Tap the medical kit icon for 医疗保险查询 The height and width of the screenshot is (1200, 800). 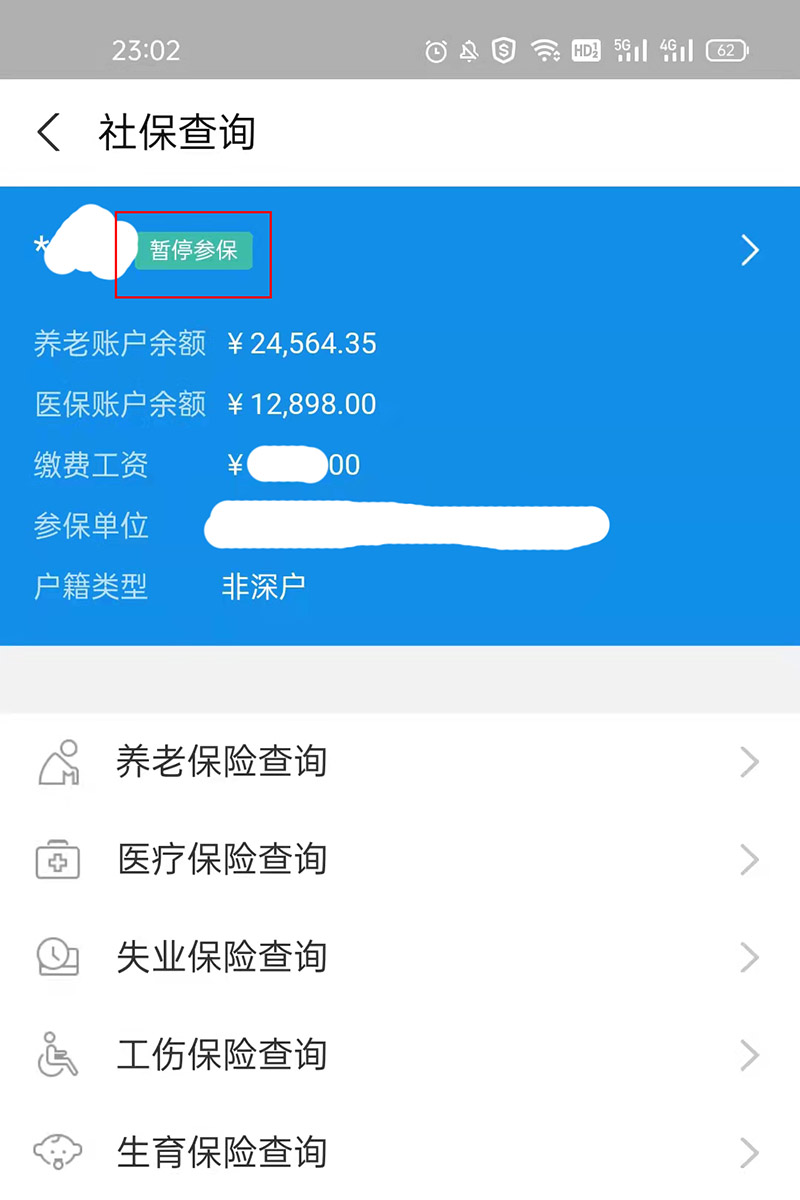click(x=57, y=859)
